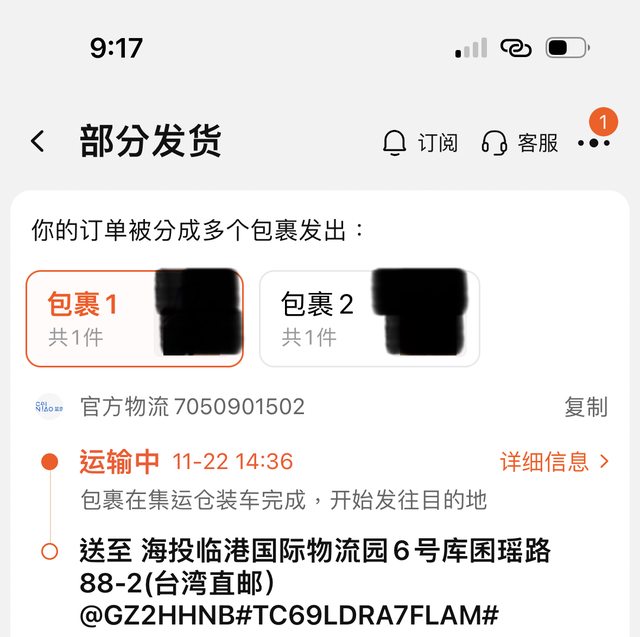
Task: Tap 订阅 bell to subscribe updates
Action: click(419, 143)
